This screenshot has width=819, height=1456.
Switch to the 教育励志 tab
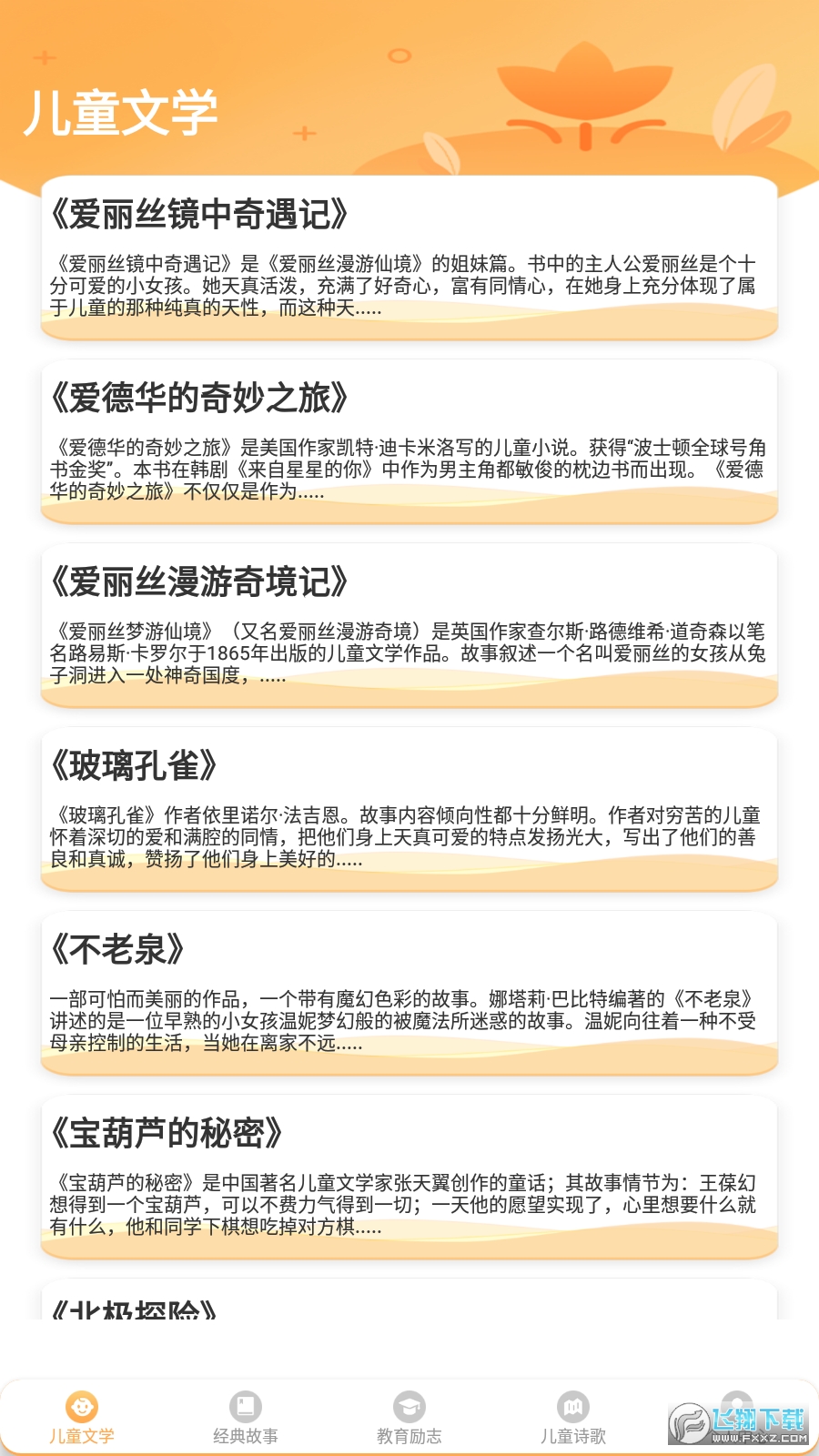click(x=409, y=1418)
